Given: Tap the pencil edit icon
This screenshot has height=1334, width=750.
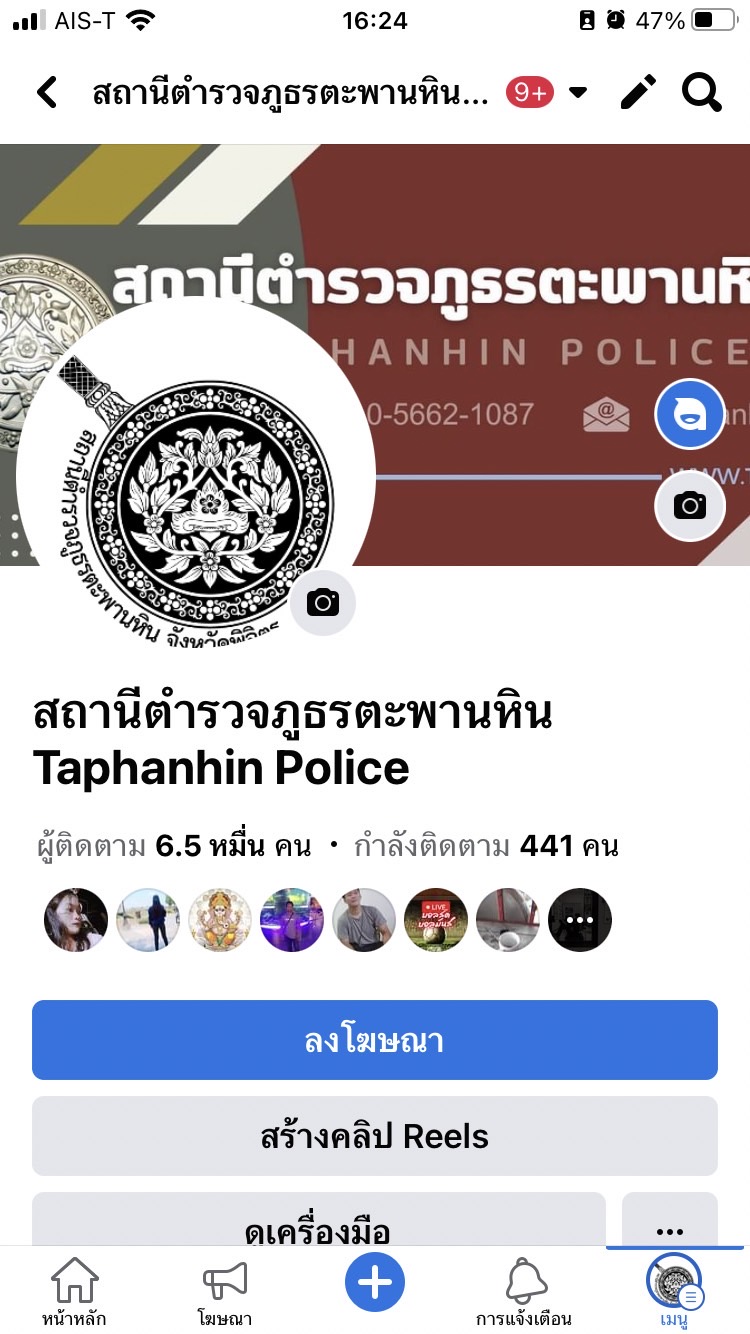Looking at the screenshot, I should click(x=638, y=93).
